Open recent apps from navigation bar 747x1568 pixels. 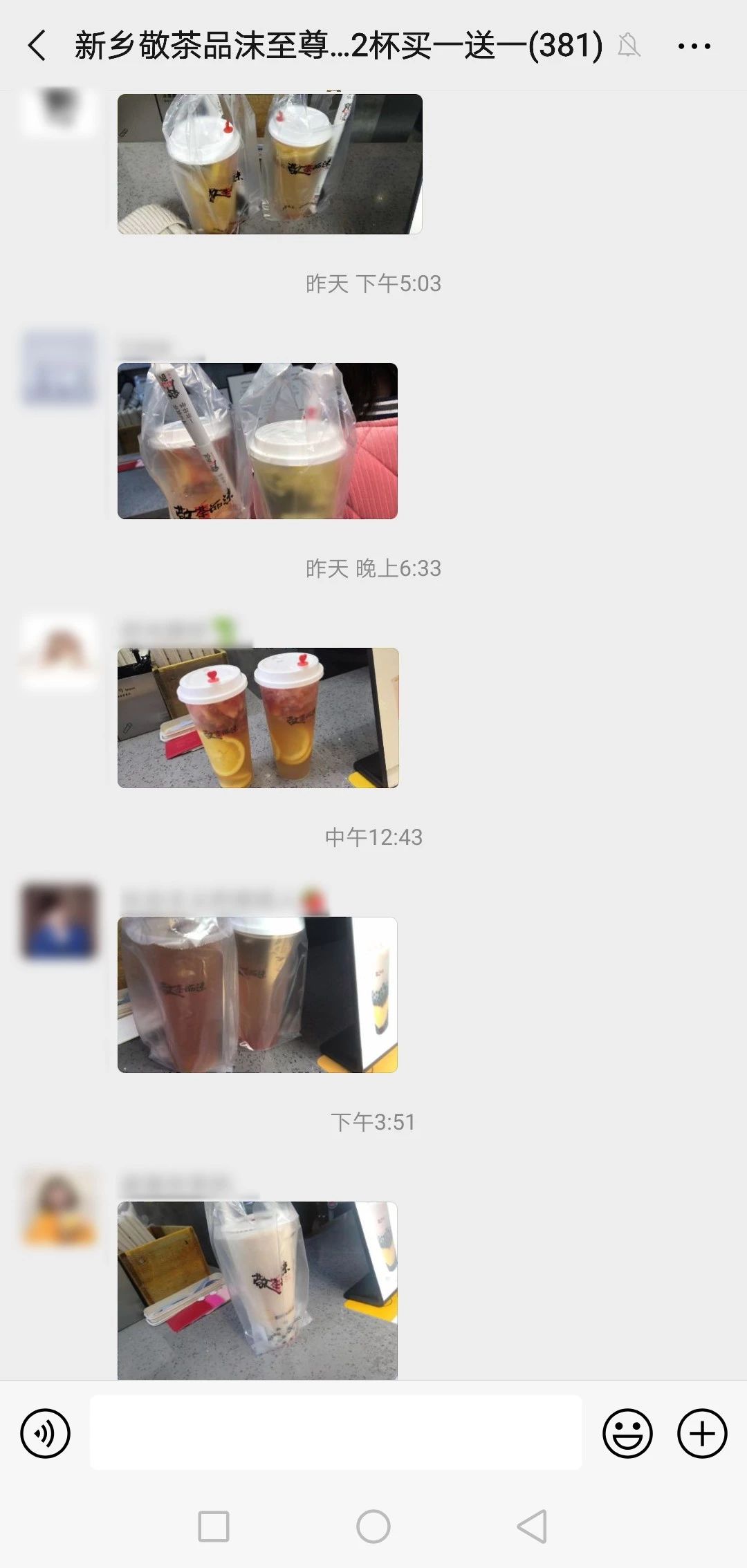coord(214,1527)
